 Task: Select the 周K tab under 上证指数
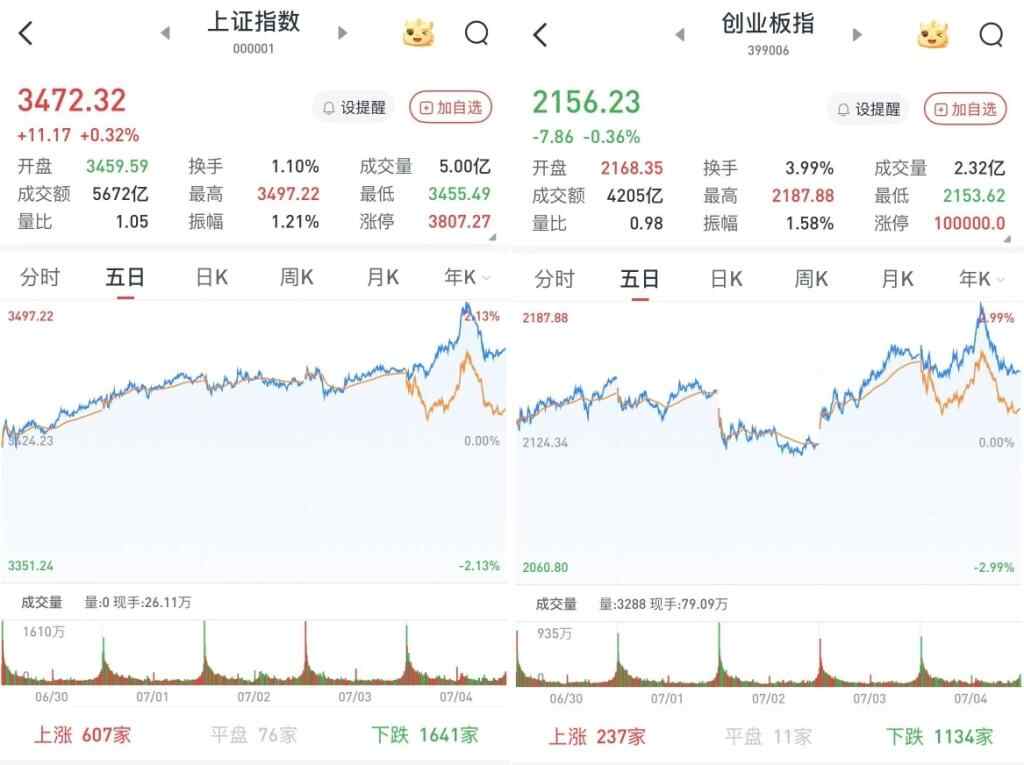[297, 277]
